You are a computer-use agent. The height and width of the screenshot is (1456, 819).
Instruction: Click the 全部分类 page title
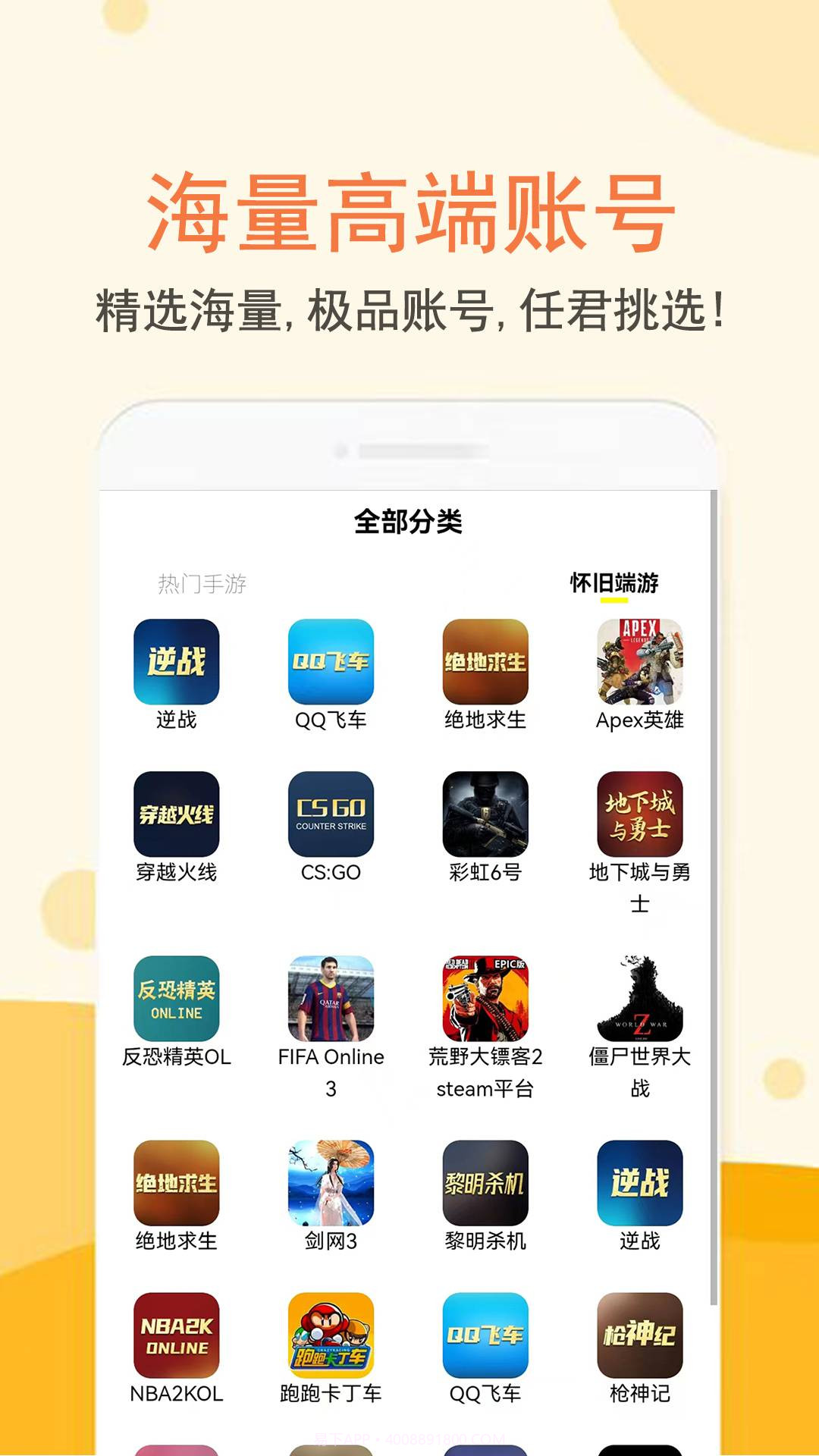pos(409,519)
